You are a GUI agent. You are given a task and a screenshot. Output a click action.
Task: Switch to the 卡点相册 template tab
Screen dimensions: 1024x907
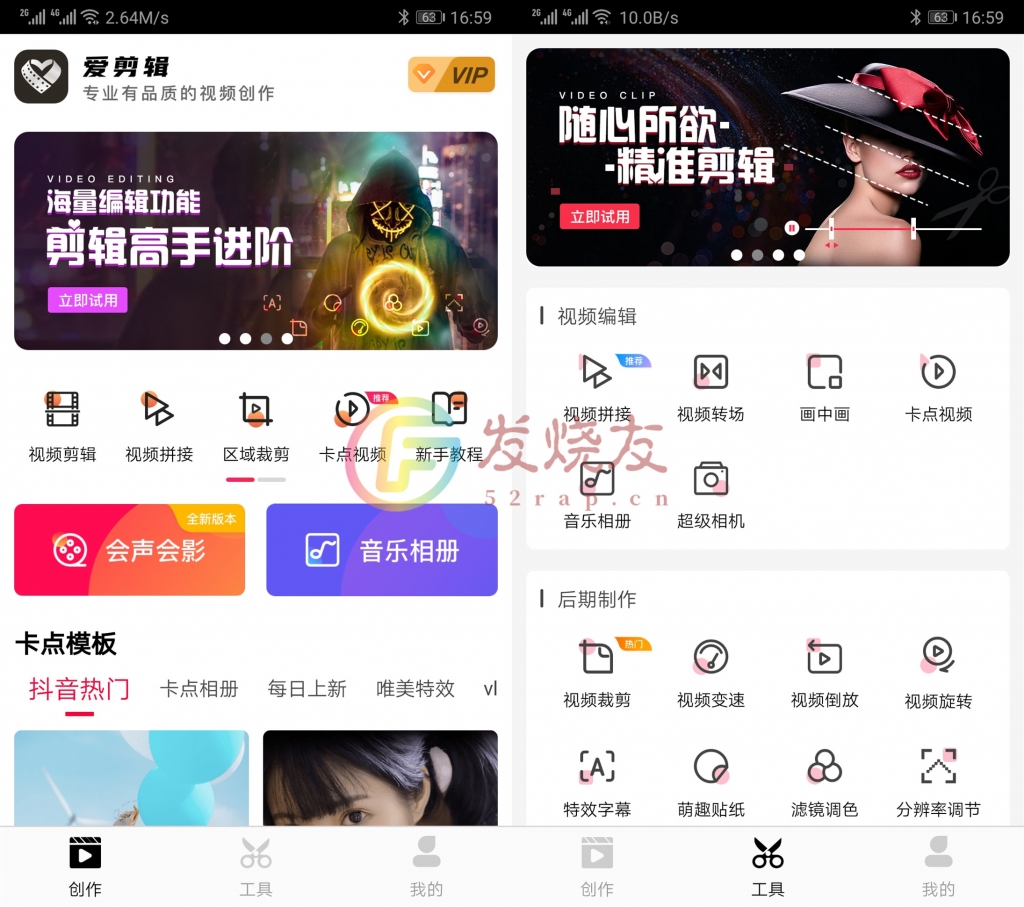click(199, 689)
